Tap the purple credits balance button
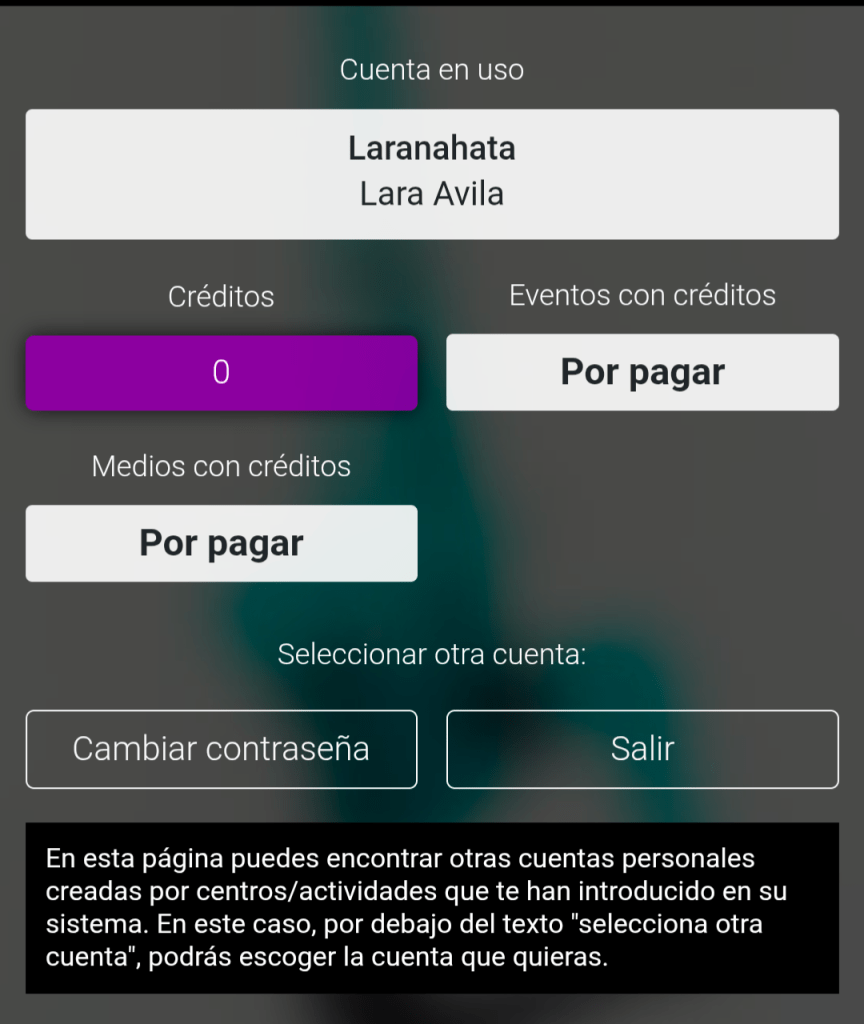Viewport: 864px width, 1024px height. click(221, 372)
